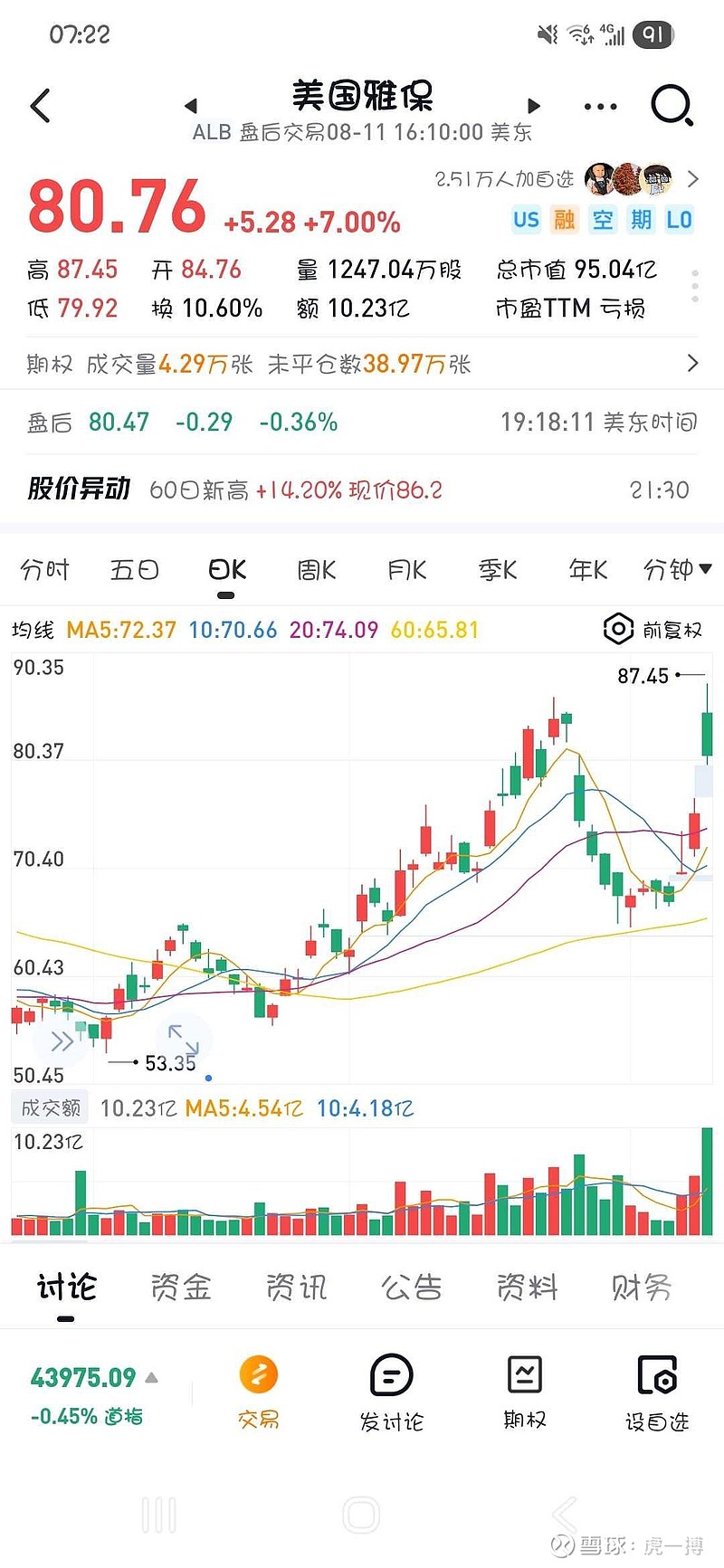Open the search magnifier icon

coord(672,106)
